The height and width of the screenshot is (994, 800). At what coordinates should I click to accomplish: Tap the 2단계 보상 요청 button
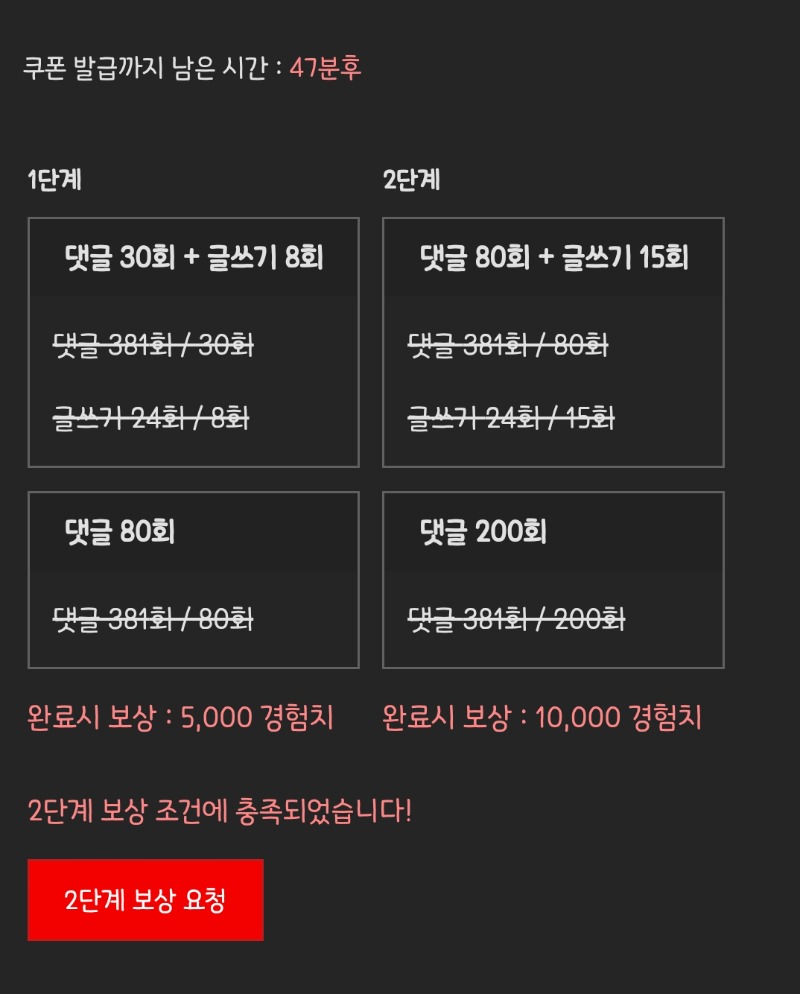click(145, 900)
